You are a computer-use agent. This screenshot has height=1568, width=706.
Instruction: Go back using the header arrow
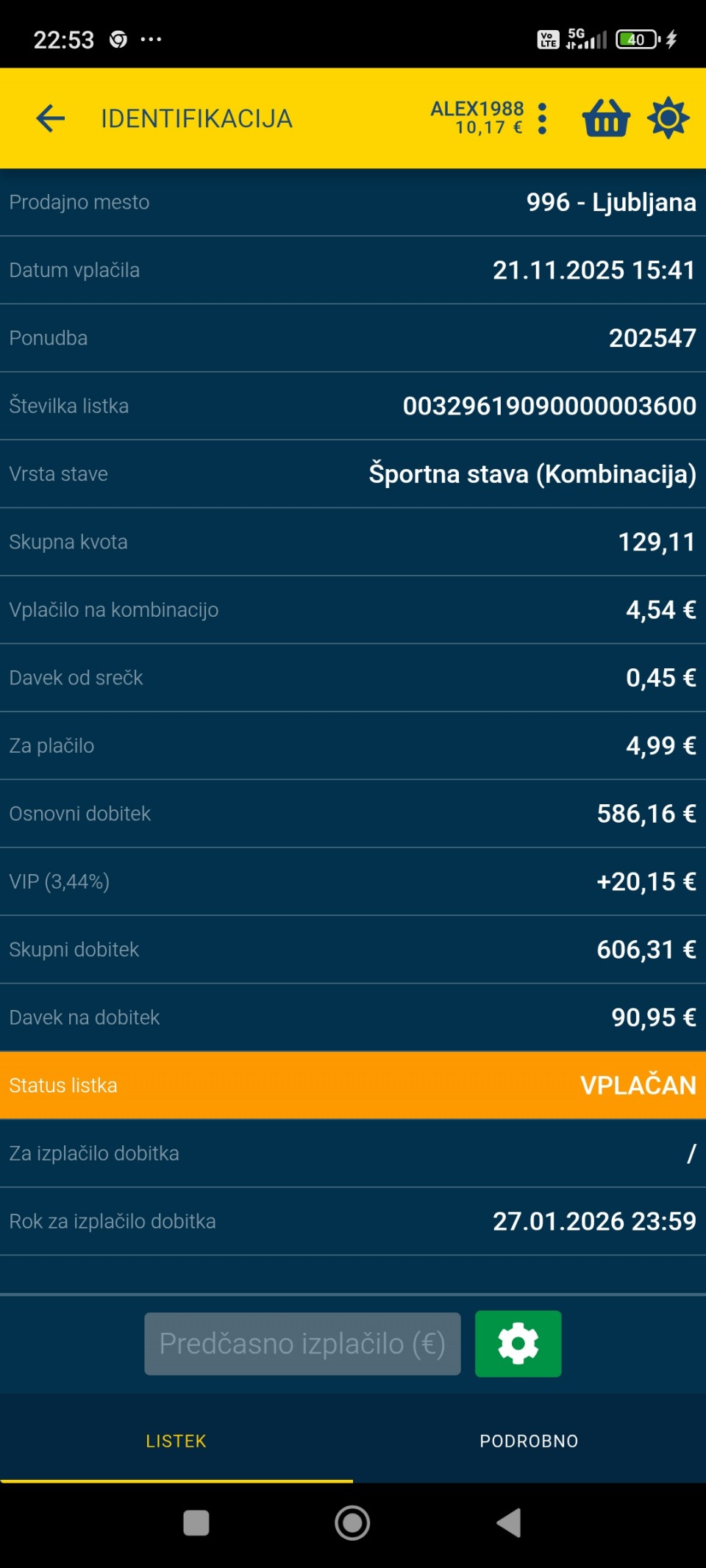pyautogui.click(x=50, y=118)
